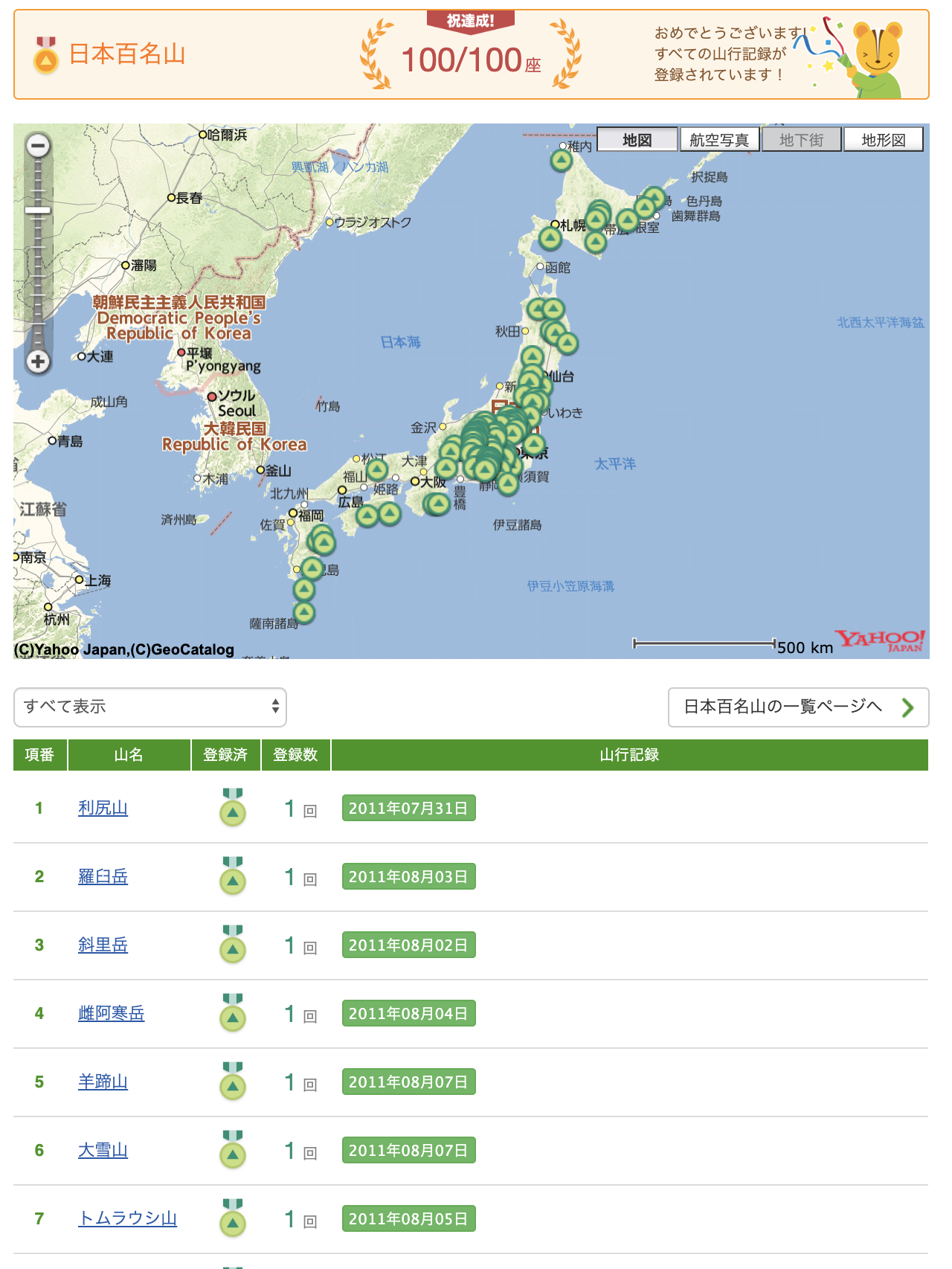Zoom in the map with plus button
This screenshot has width=952, height=1269.
(x=38, y=362)
